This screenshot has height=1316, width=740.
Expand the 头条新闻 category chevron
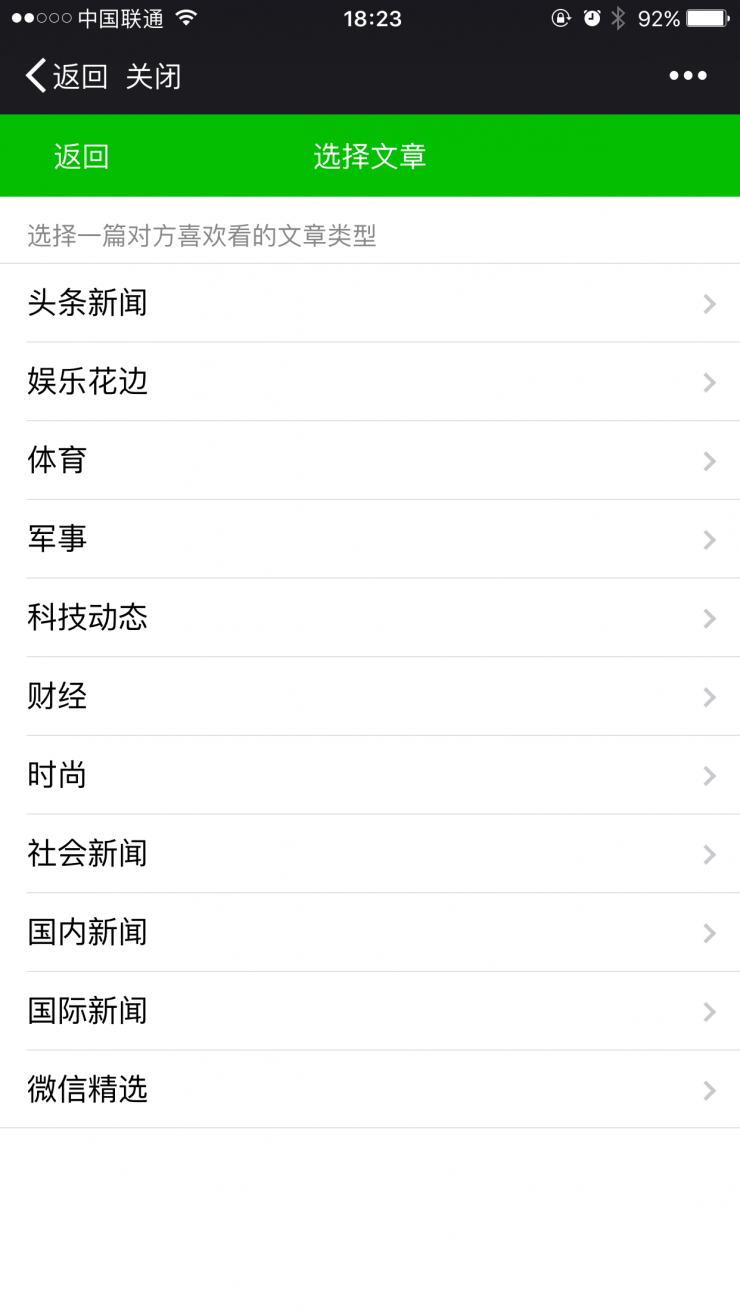pos(710,304)
